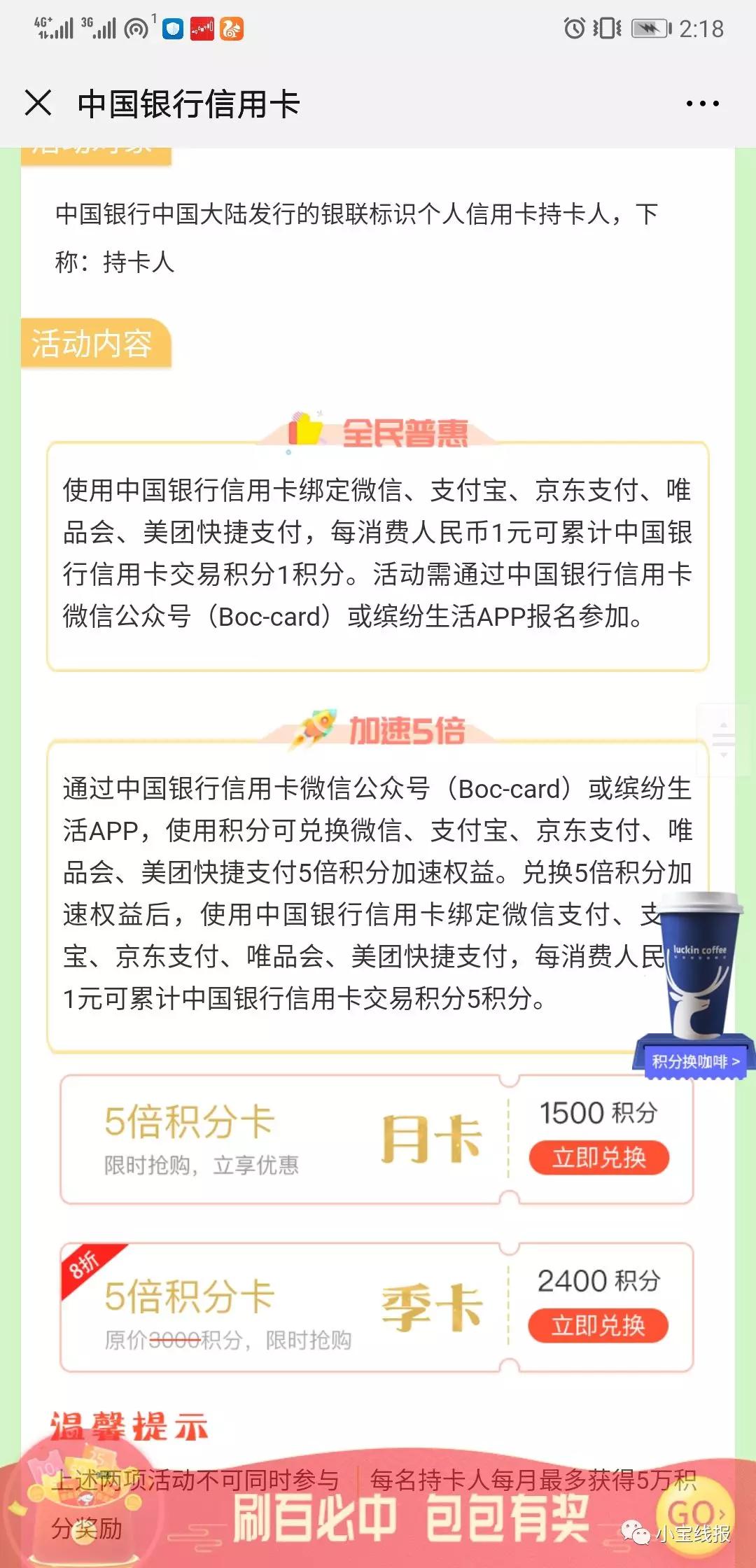Close the article with the X button
This screenshot has height=1568, width=756.
(38, 103)
